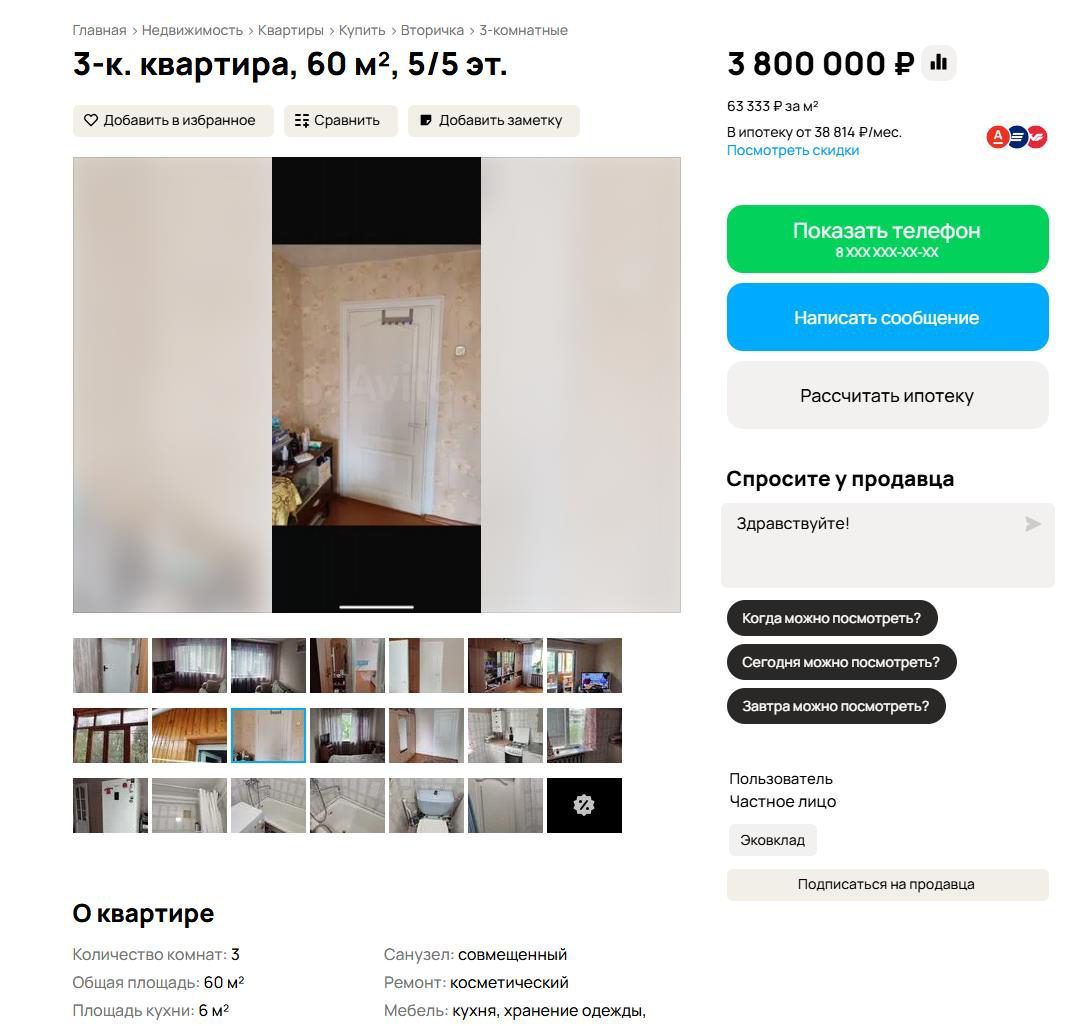Open the toilet photo thumbnail
Screen dimensions: 1076x1026
[426, 806]
